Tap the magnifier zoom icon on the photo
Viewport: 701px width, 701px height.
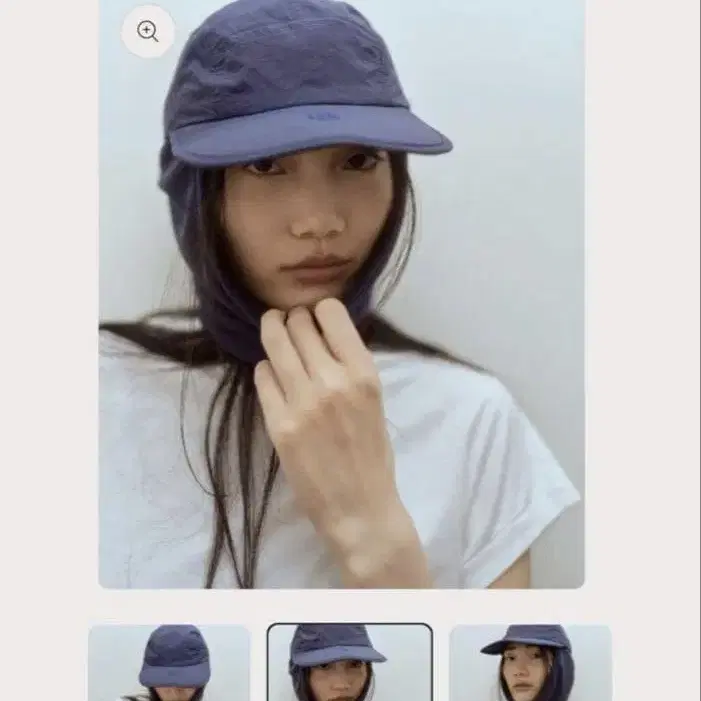click(148, 31)
